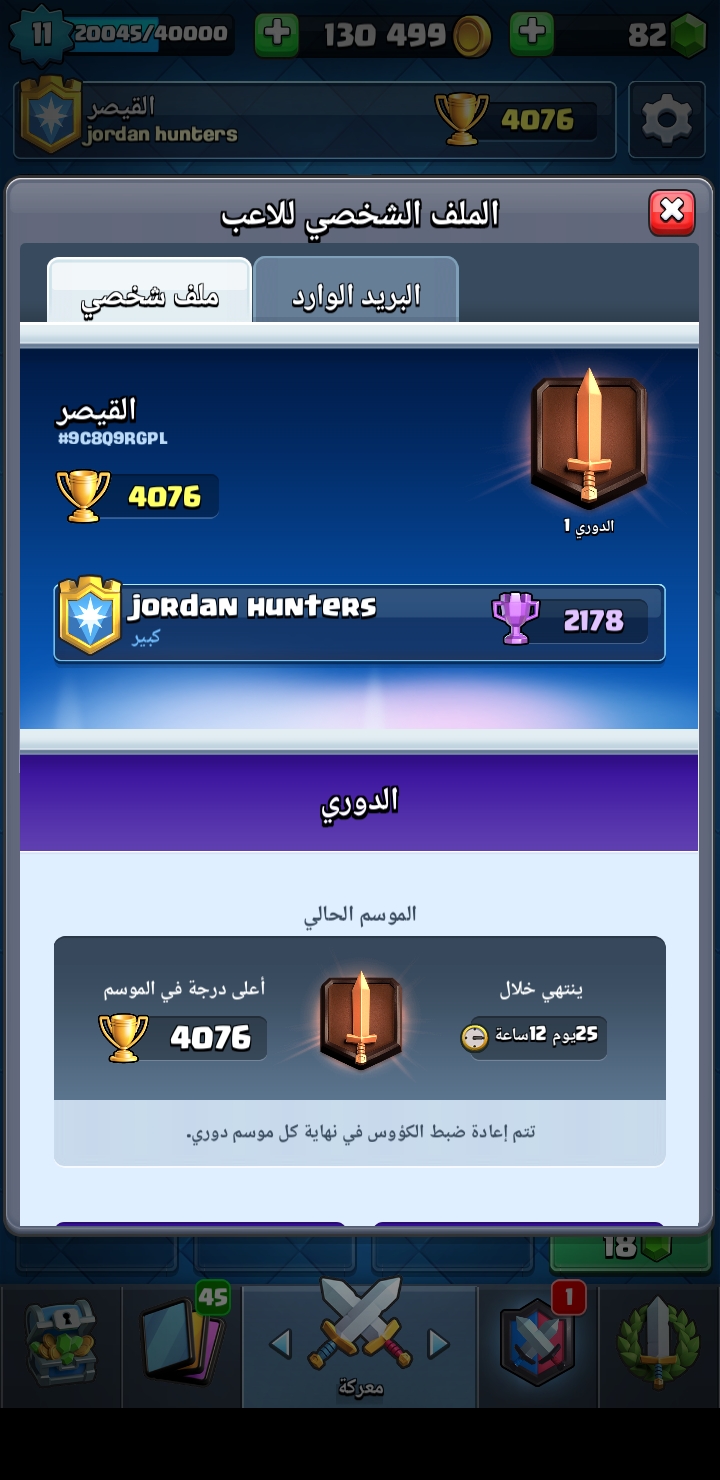Viewport: 720px width, 1480px height.
Task: Open the settings gear
Action: click(666, 120)
